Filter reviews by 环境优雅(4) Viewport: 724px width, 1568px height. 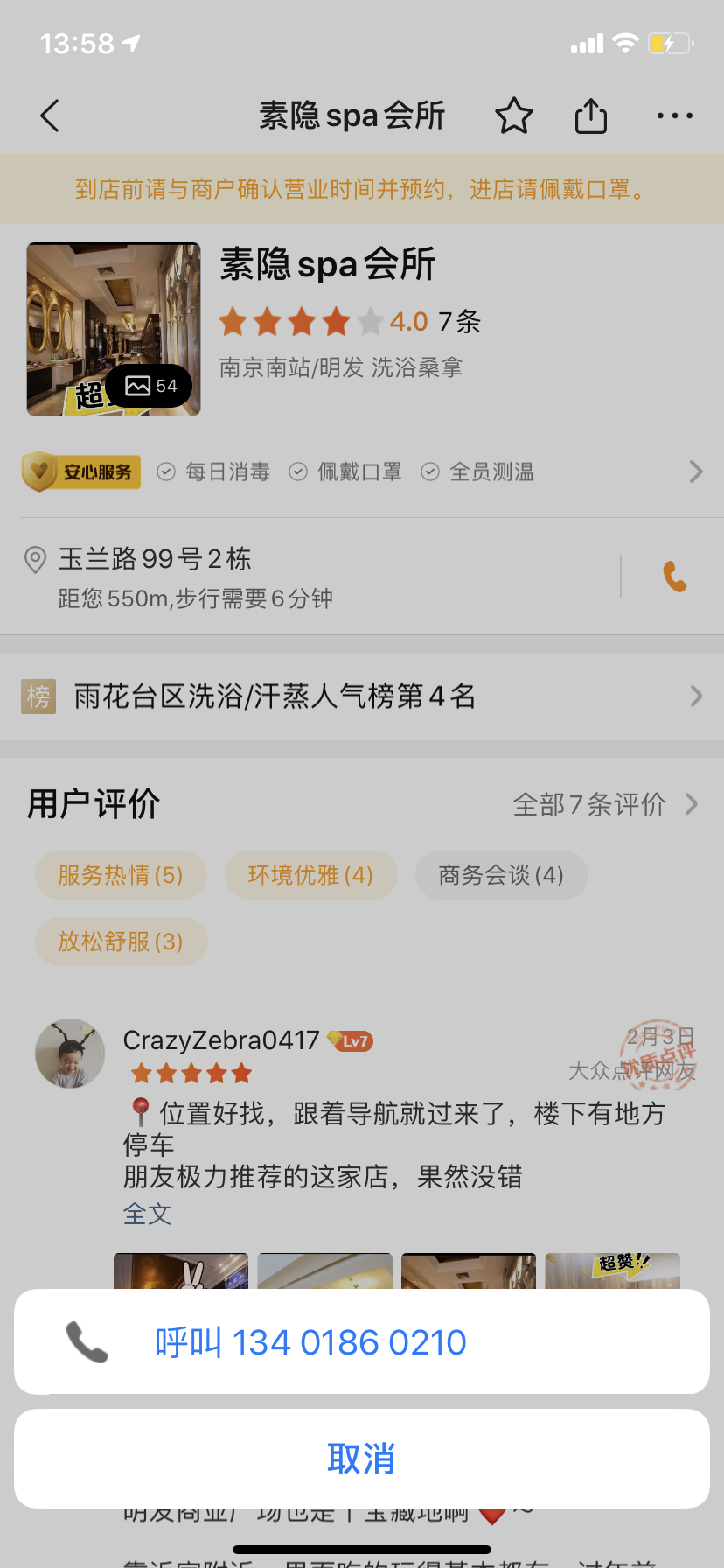[x=310, y=875]
